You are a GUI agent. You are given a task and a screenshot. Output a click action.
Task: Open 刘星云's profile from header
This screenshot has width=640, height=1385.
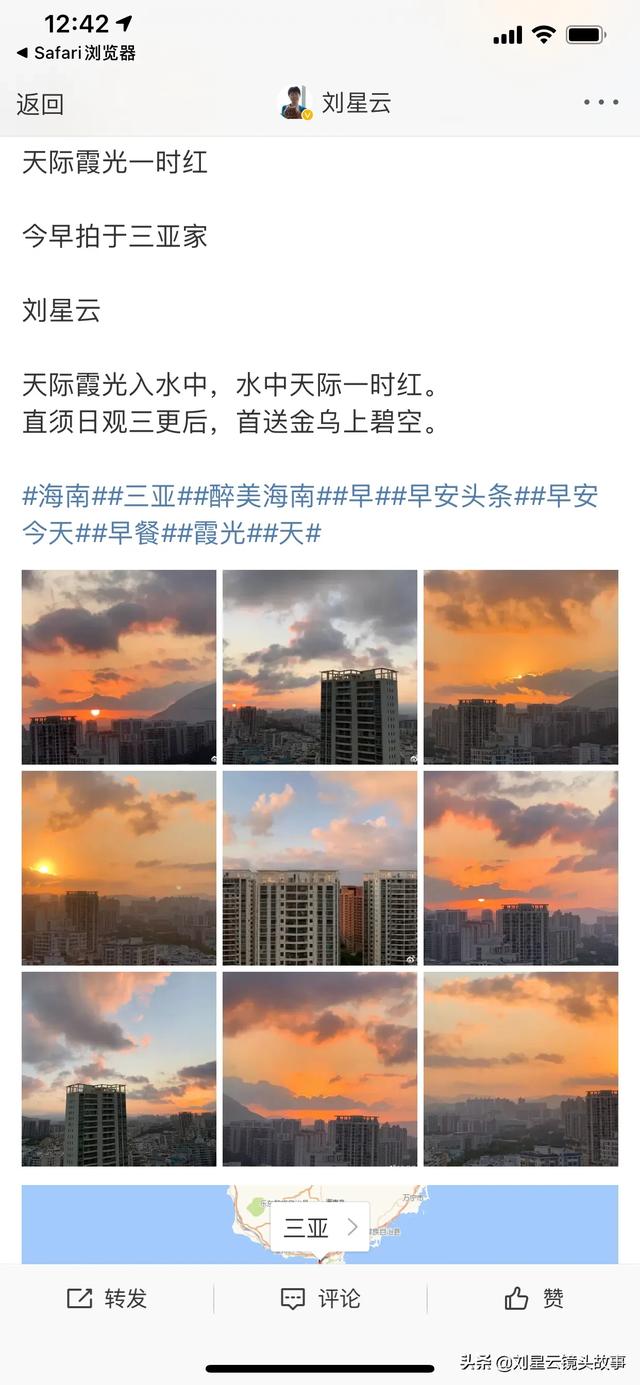click(x=336, y=103)
